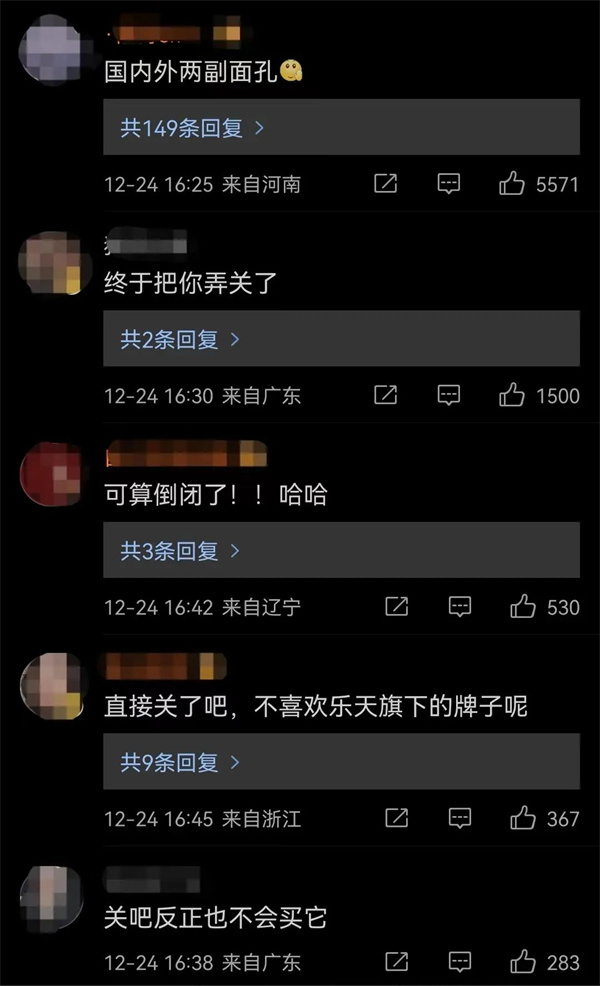Reply to the 关吧反正也不会买它 comment
This screenshot has height=986, width=600.
[460, 963]
